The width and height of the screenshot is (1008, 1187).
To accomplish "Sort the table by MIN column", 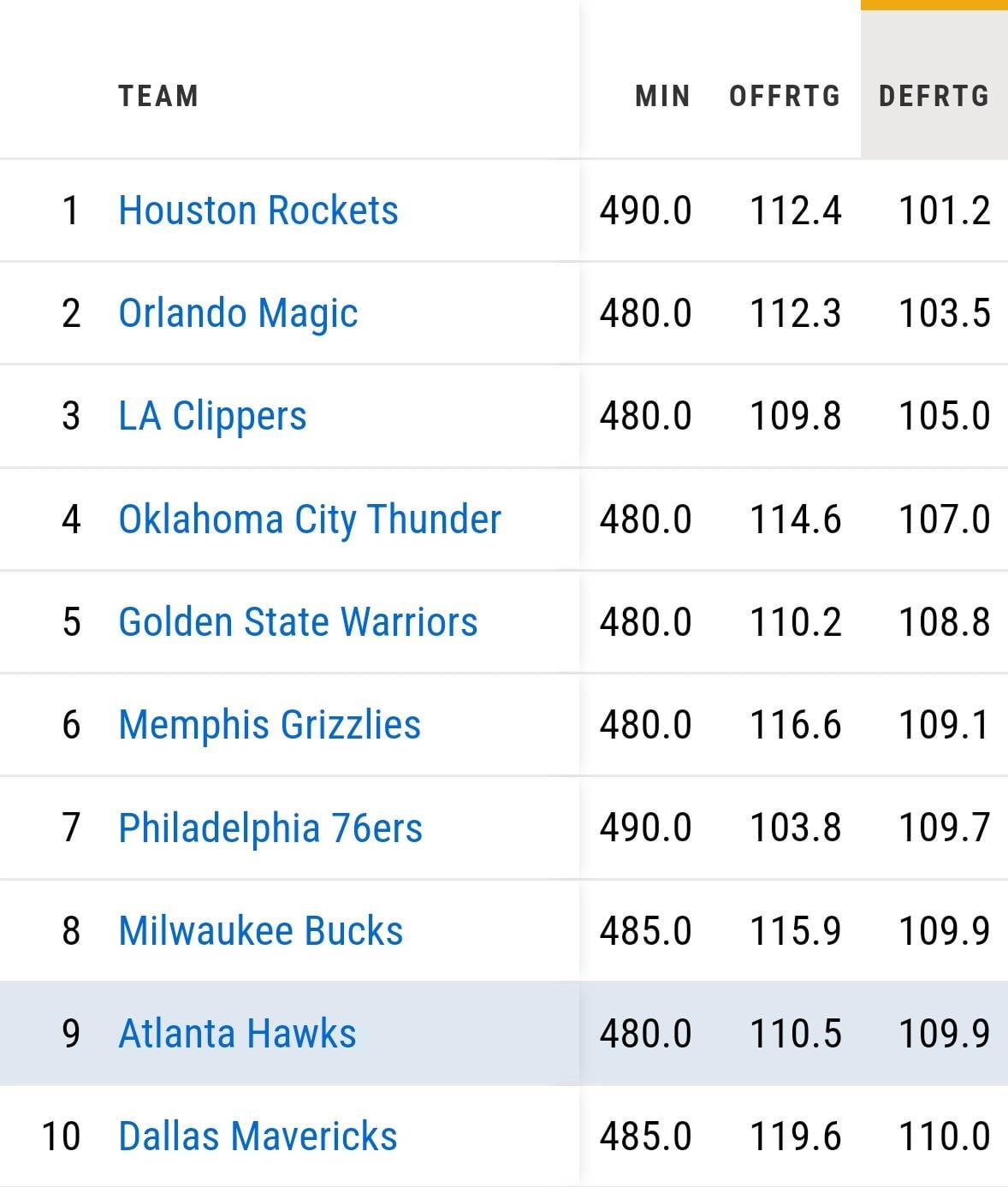I will click(662, 96).
